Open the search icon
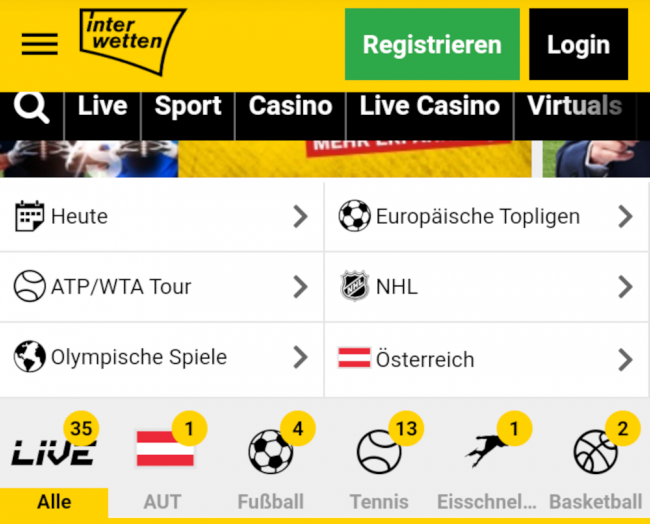The height and width of the screenshot is (524, 650). click(x=32, y=108)
